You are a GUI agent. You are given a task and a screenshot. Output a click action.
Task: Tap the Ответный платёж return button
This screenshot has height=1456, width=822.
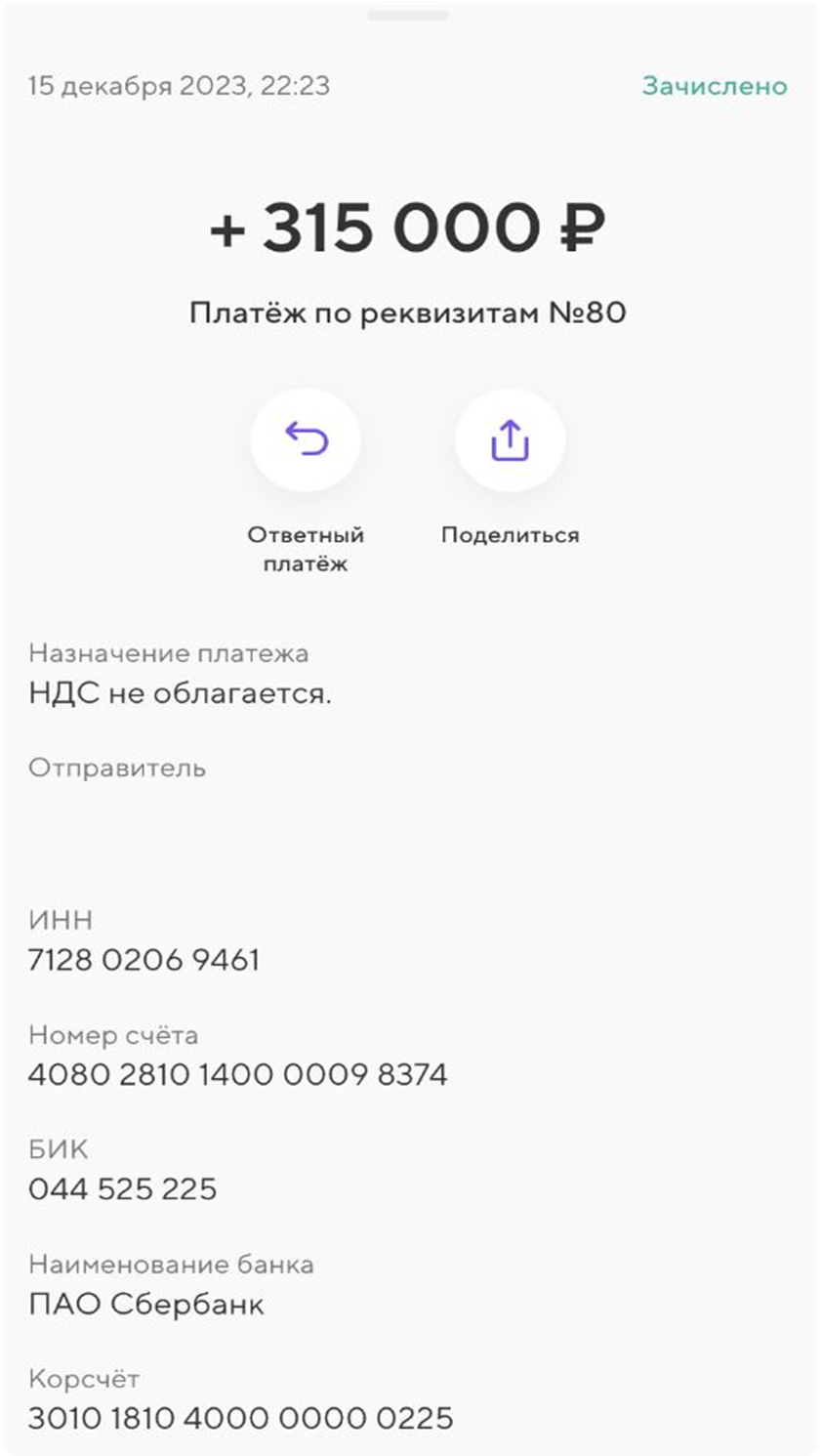point(306,442)
